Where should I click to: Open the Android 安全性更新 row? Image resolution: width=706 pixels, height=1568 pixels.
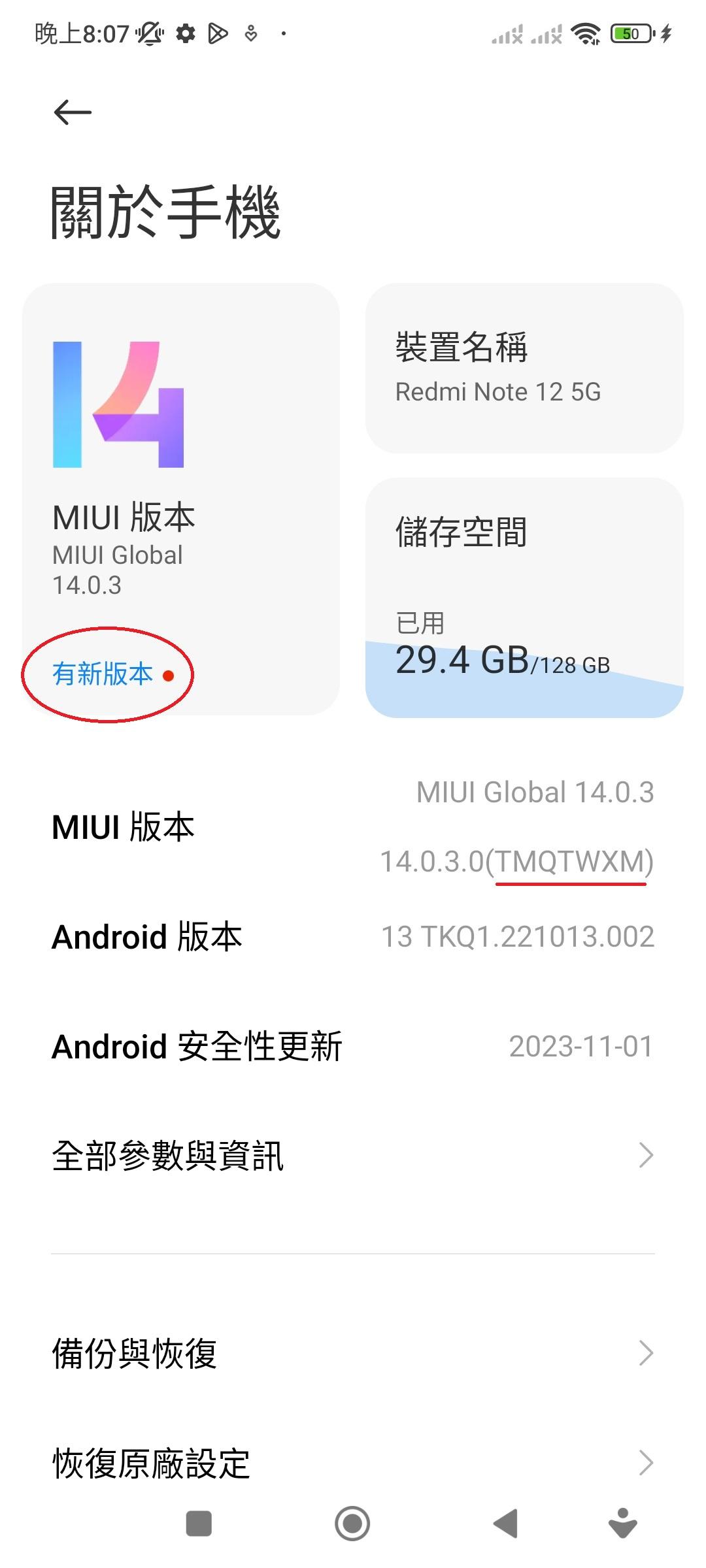tap(353, 1047)
